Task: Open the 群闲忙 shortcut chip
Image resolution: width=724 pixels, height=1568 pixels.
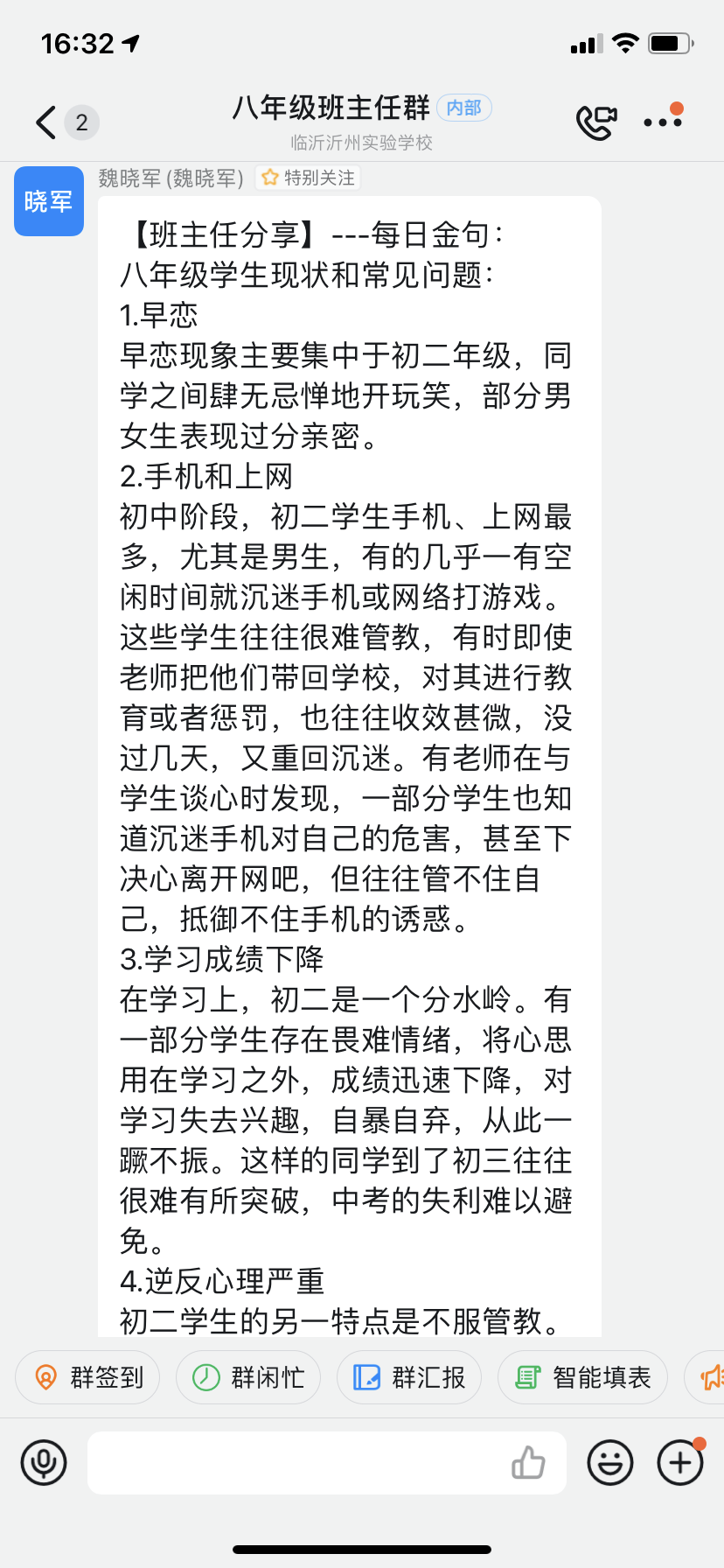Action: tap(248, 1377)
